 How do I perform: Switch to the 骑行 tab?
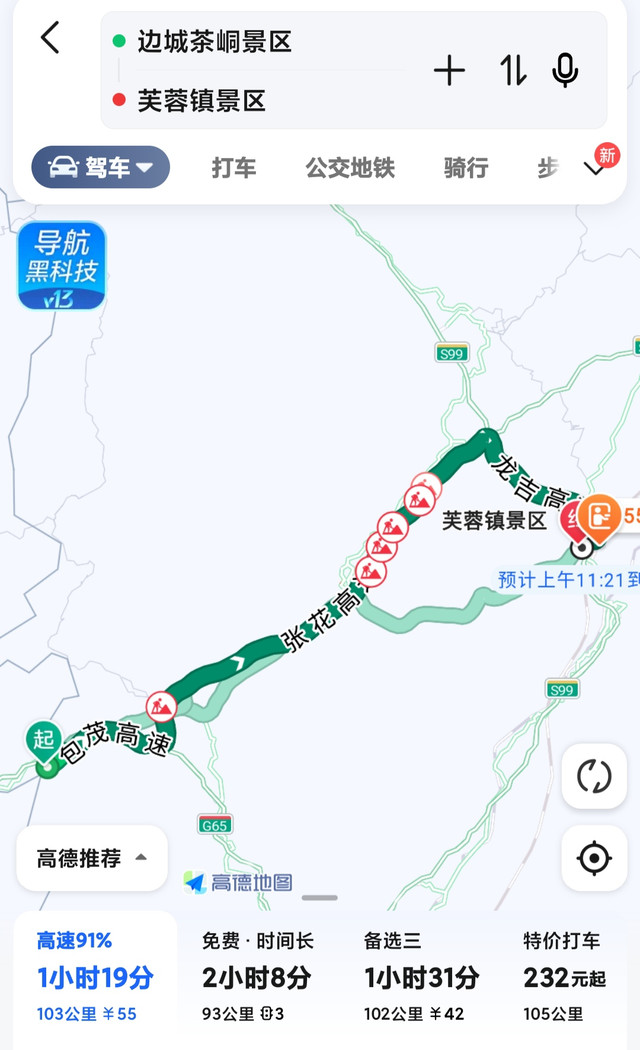point(465,168)
